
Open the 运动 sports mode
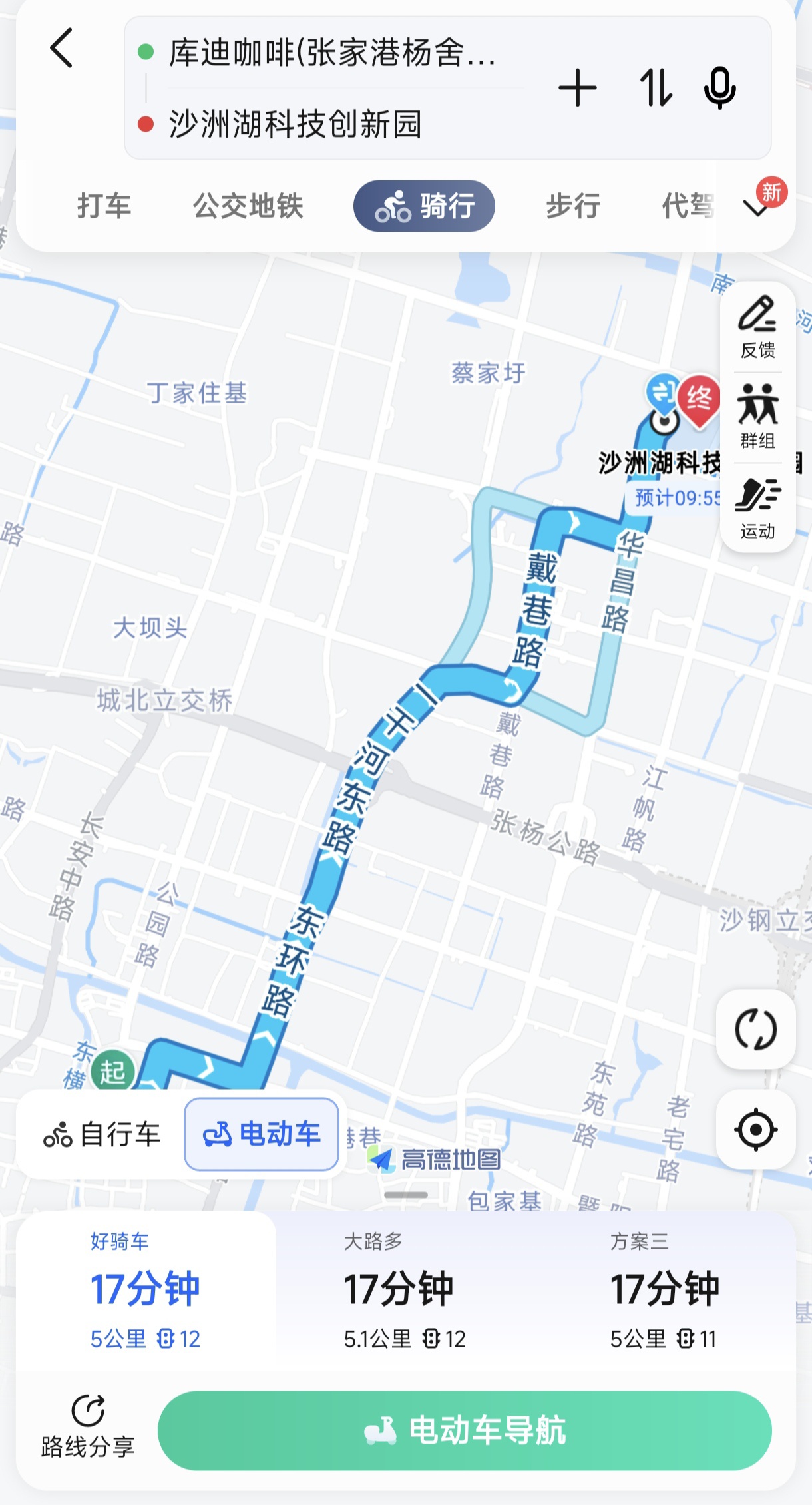point(757,508)
